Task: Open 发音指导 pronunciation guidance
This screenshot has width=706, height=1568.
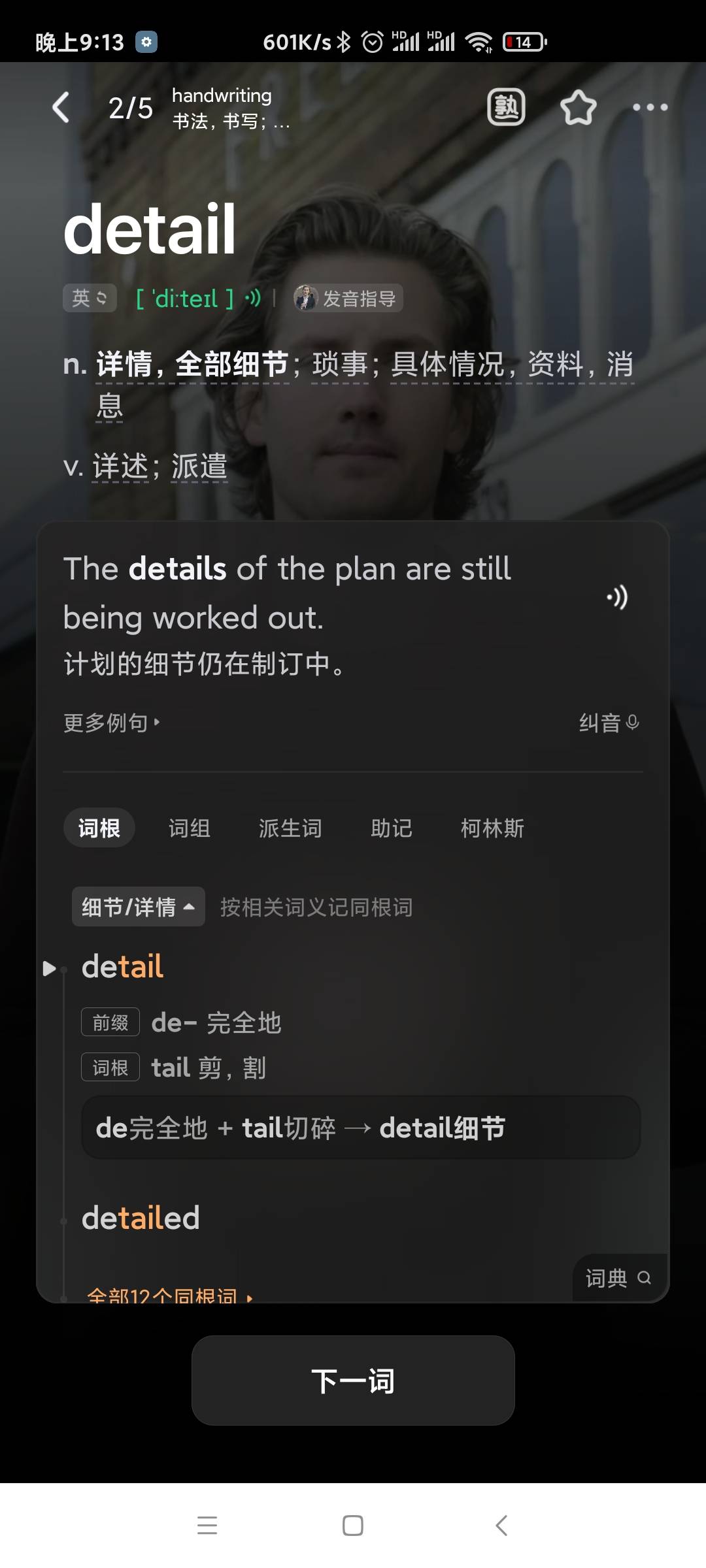Action: (348, 299)
